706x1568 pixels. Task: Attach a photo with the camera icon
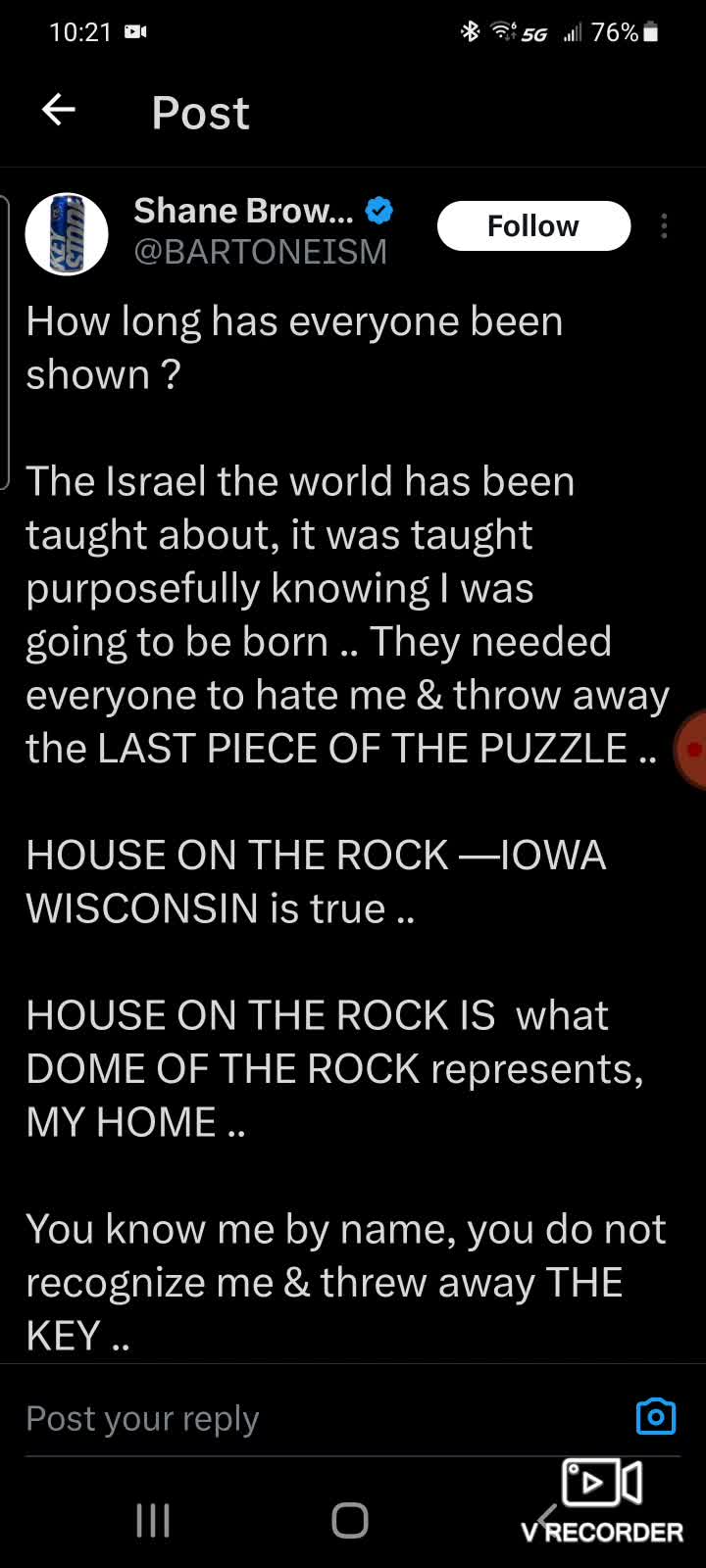pos(655,1417)
